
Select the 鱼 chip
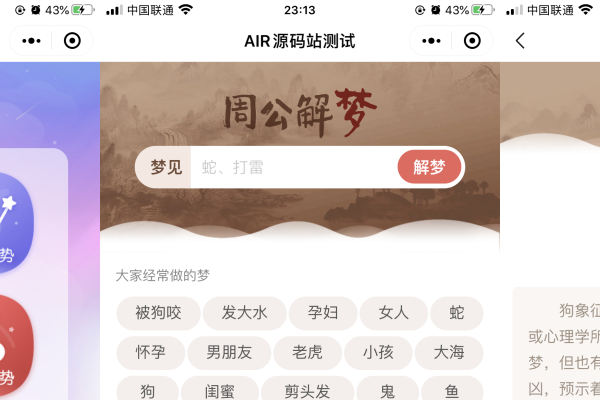pyautogui.click(x=452, y=390)
